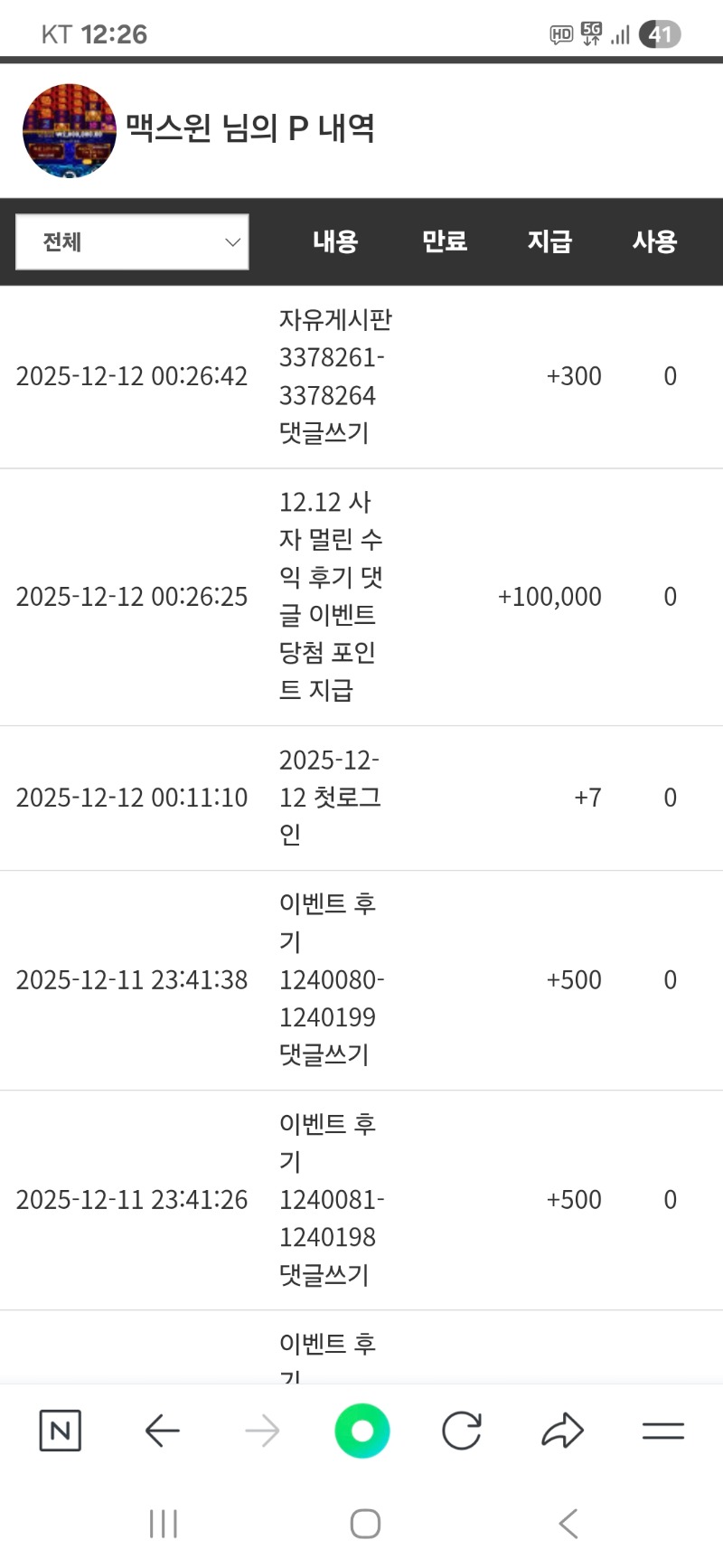
Task: Go back using the back arrow icon
Action: pos(161,1430)
